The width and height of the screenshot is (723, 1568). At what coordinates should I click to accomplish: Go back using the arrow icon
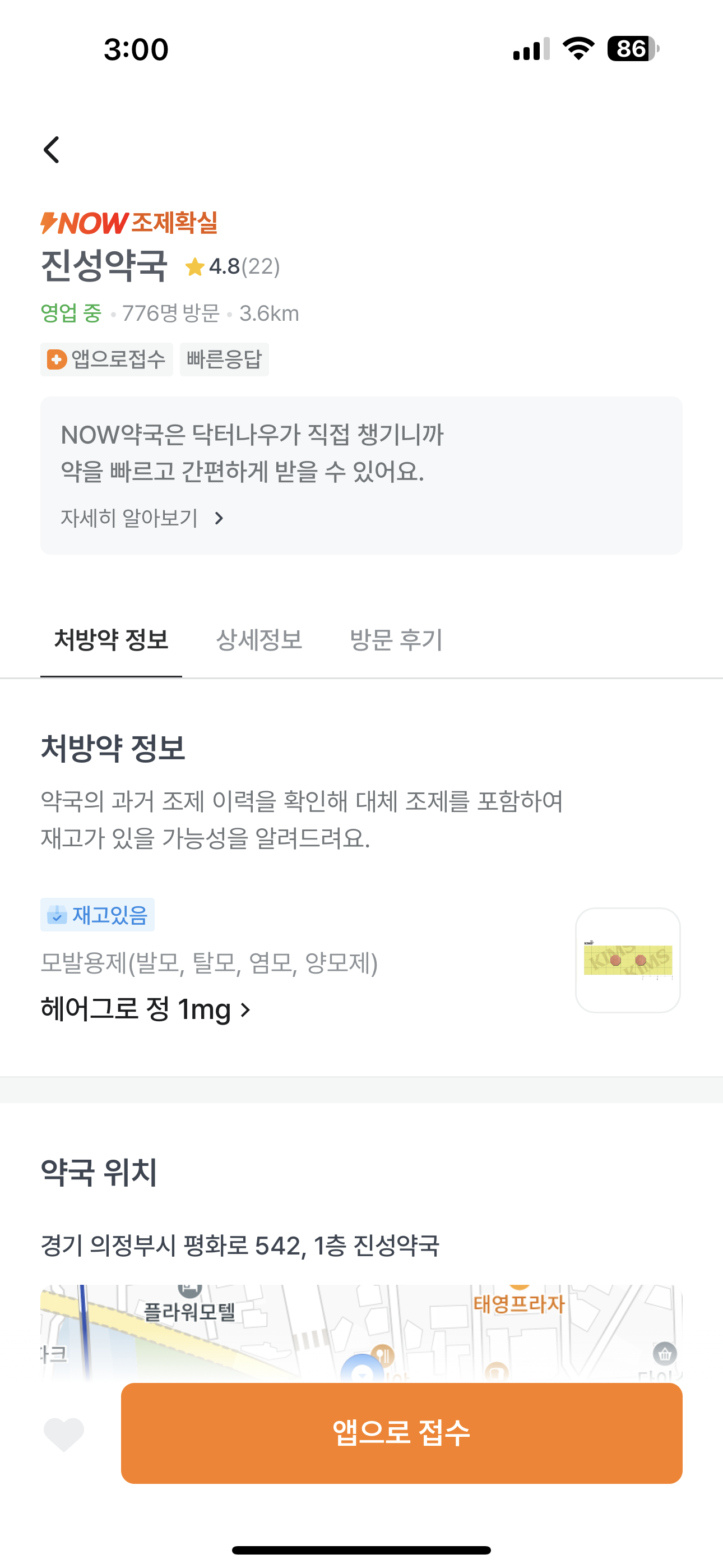coord(52,150)
